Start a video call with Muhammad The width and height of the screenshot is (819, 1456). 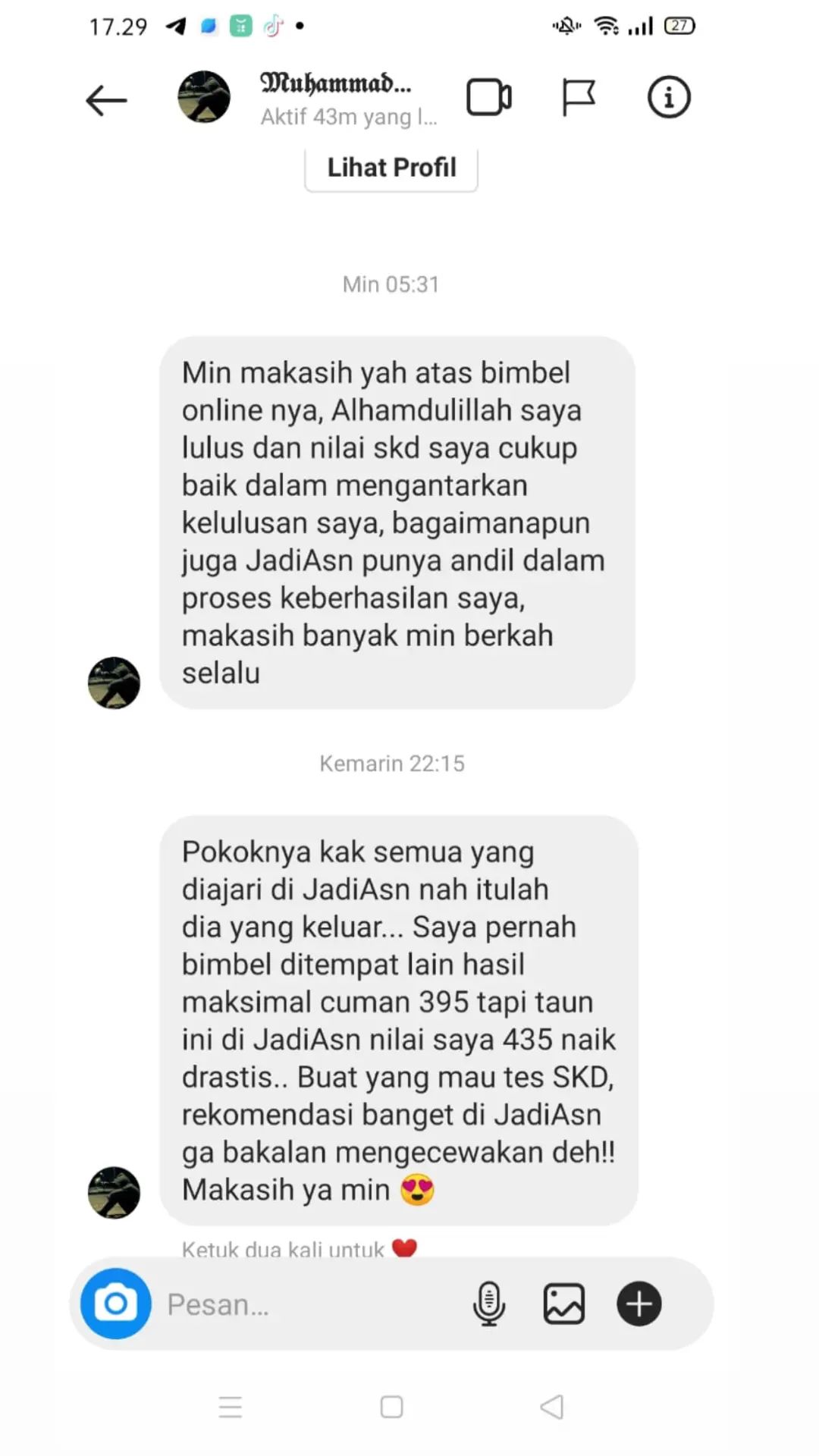489,98
